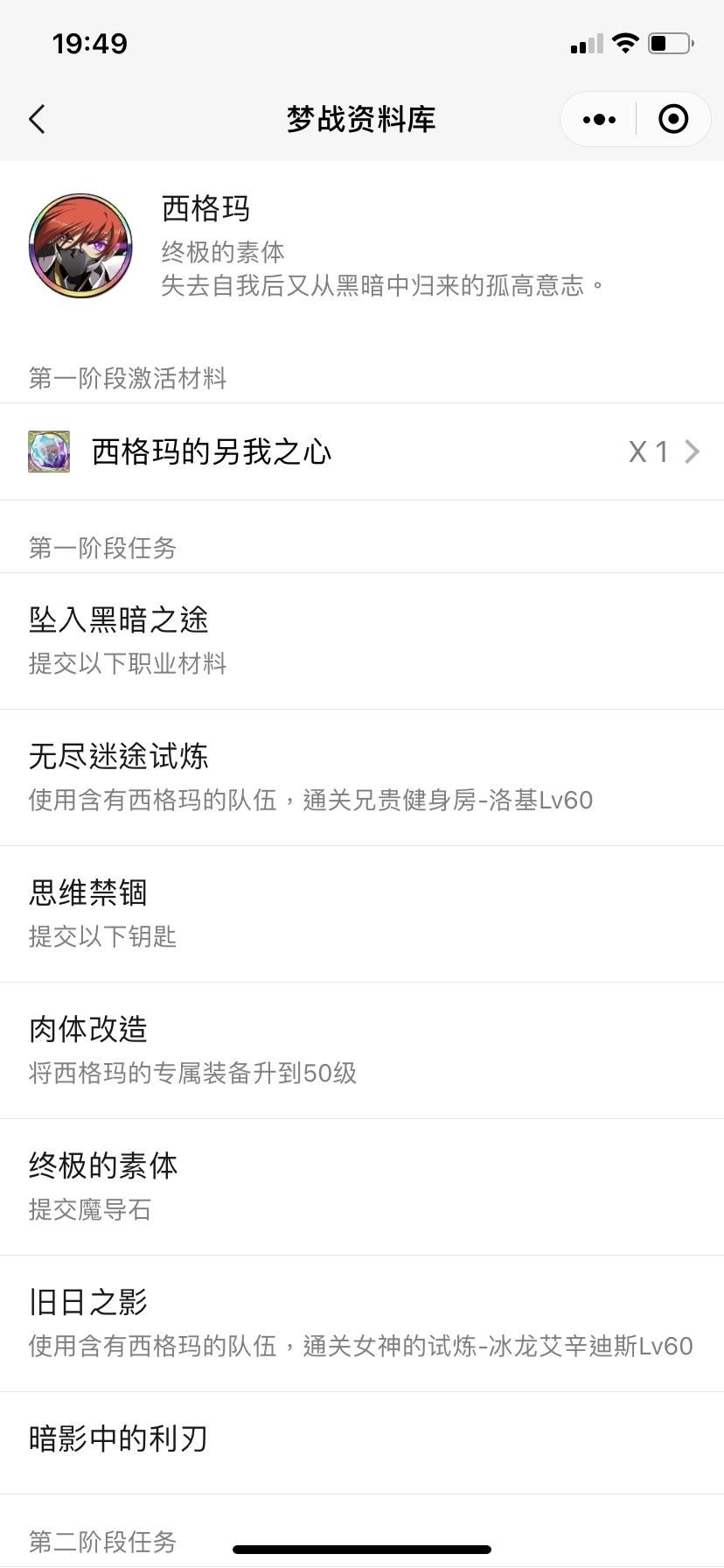Screen dimensions: 724x1568
Task: Open 西格玛的另我之心 material details
Action: pyautogui.click(x=362, y=451)
